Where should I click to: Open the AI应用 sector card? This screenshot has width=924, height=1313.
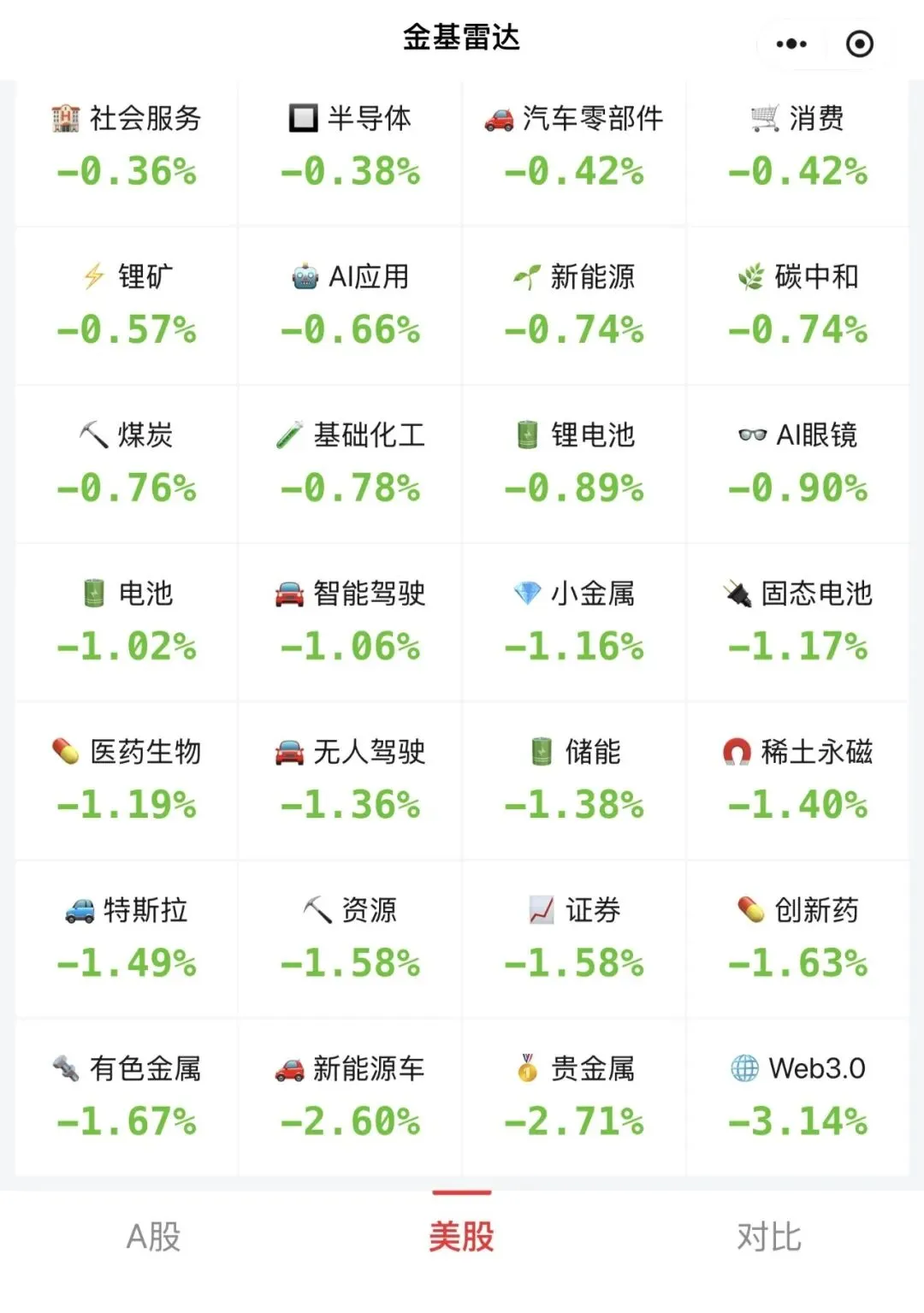click(350, 306)
